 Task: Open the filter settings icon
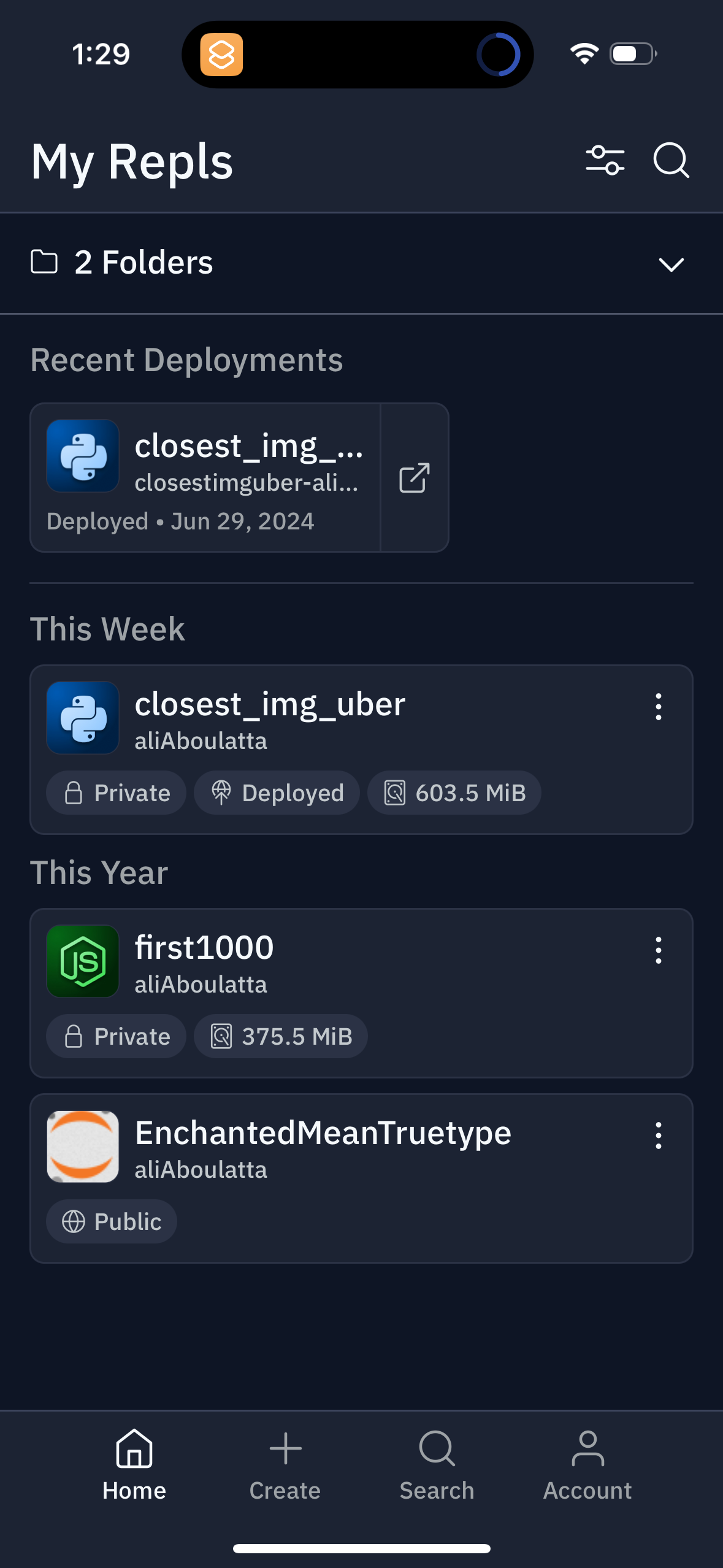(x=605, y=161)
